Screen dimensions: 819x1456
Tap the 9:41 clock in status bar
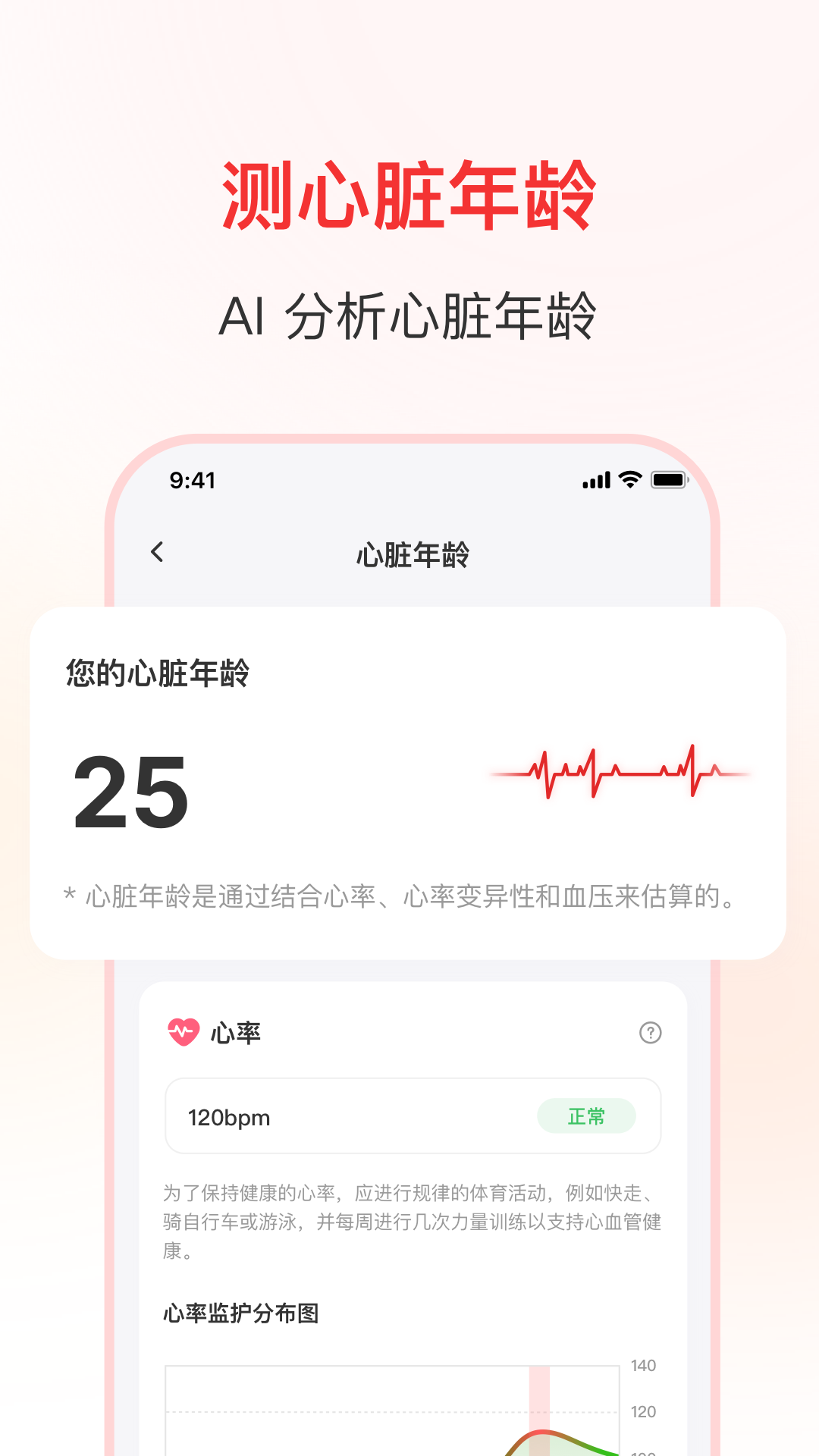coord(192,480)
